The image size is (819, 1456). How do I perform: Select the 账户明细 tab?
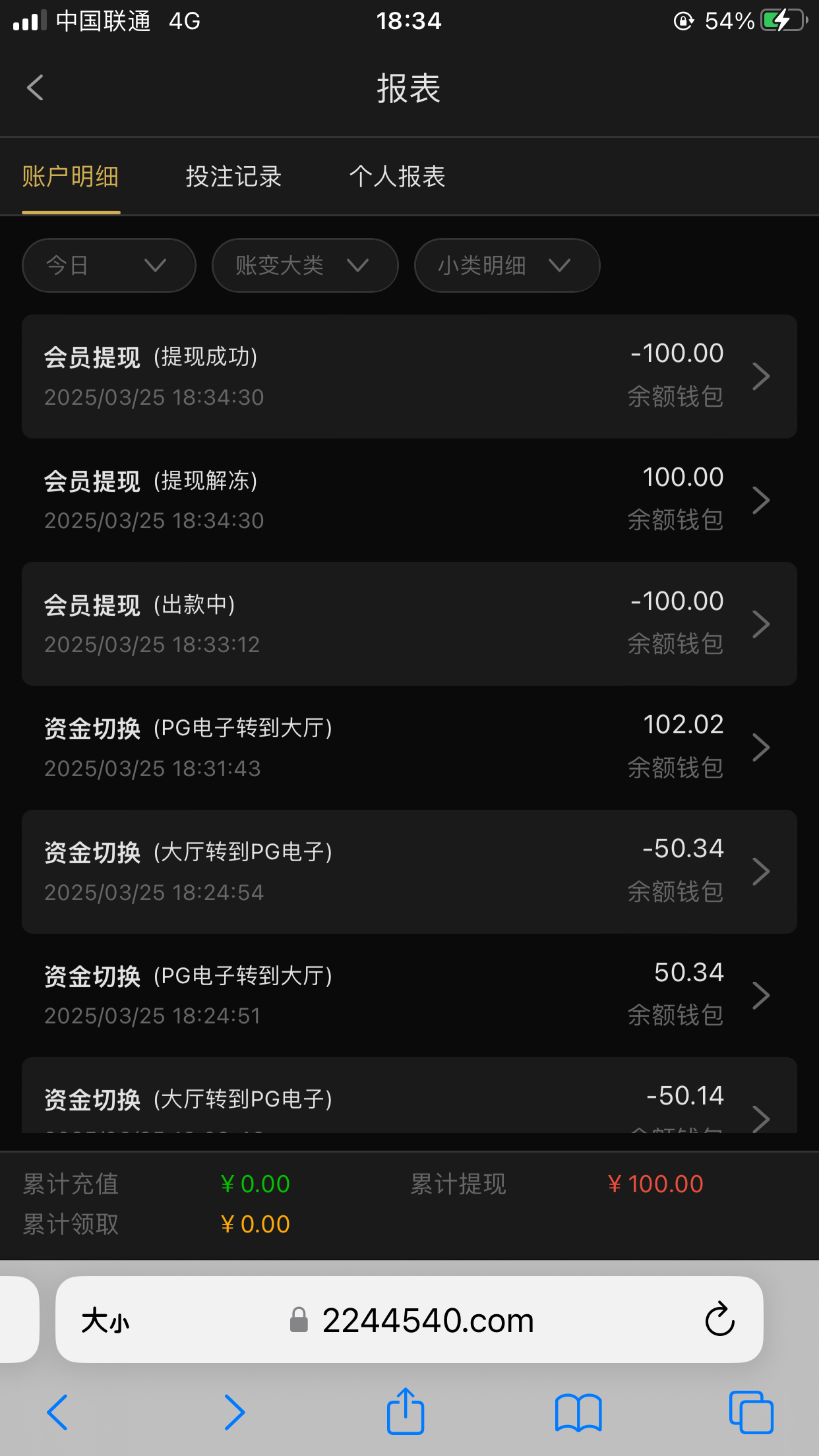pyautogui.click(x=71, y=177)
